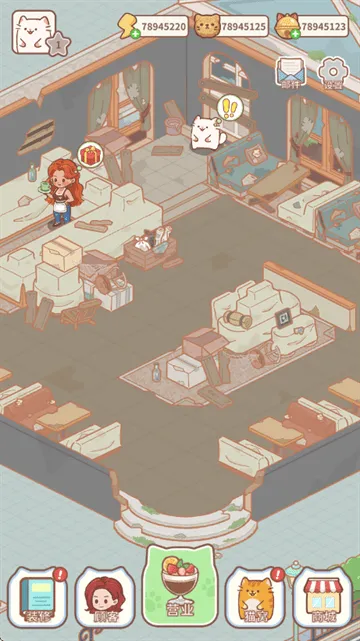Add more lightning energy currency

(136, 34)
